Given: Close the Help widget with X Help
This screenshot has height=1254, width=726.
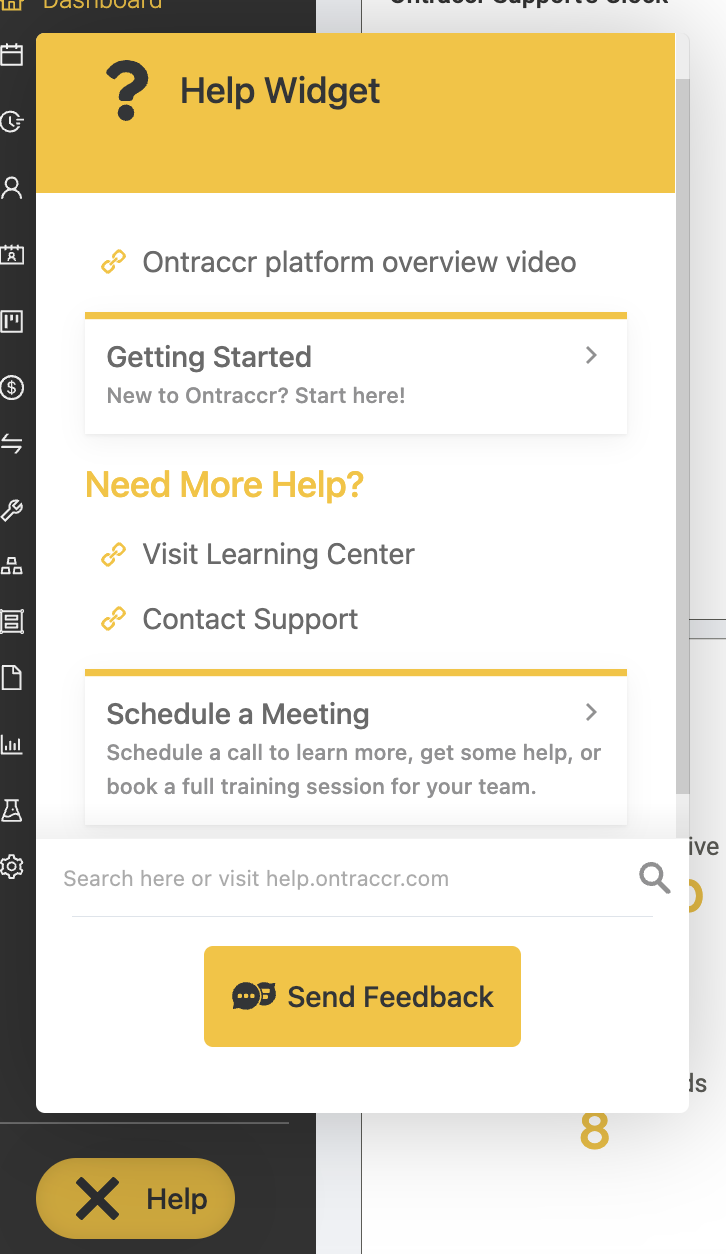Looking at the screenshot, I should pos(135,1198).
